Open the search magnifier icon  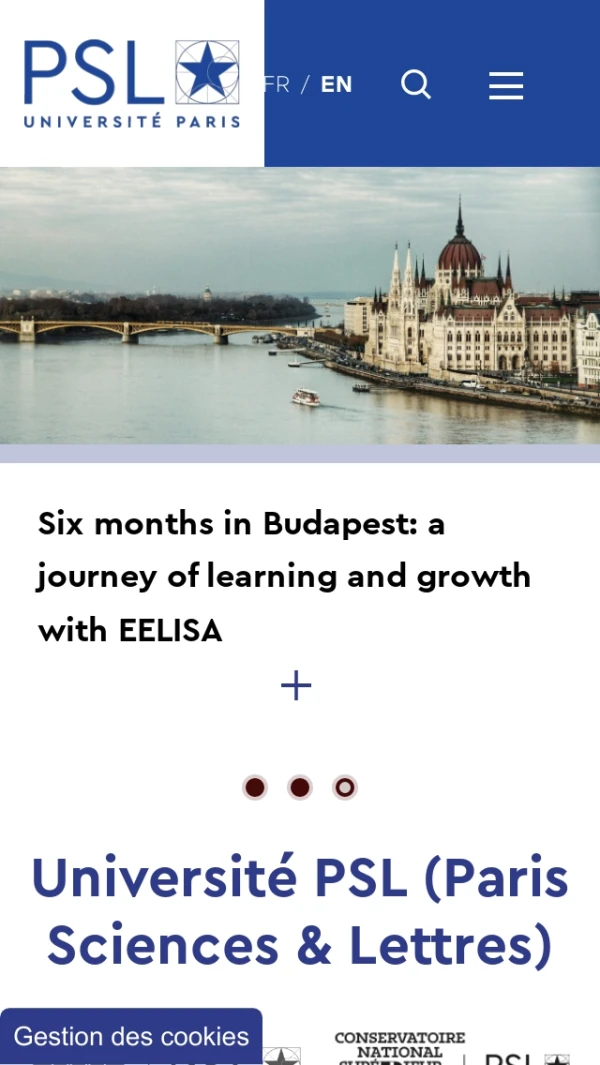click(416, 85)
